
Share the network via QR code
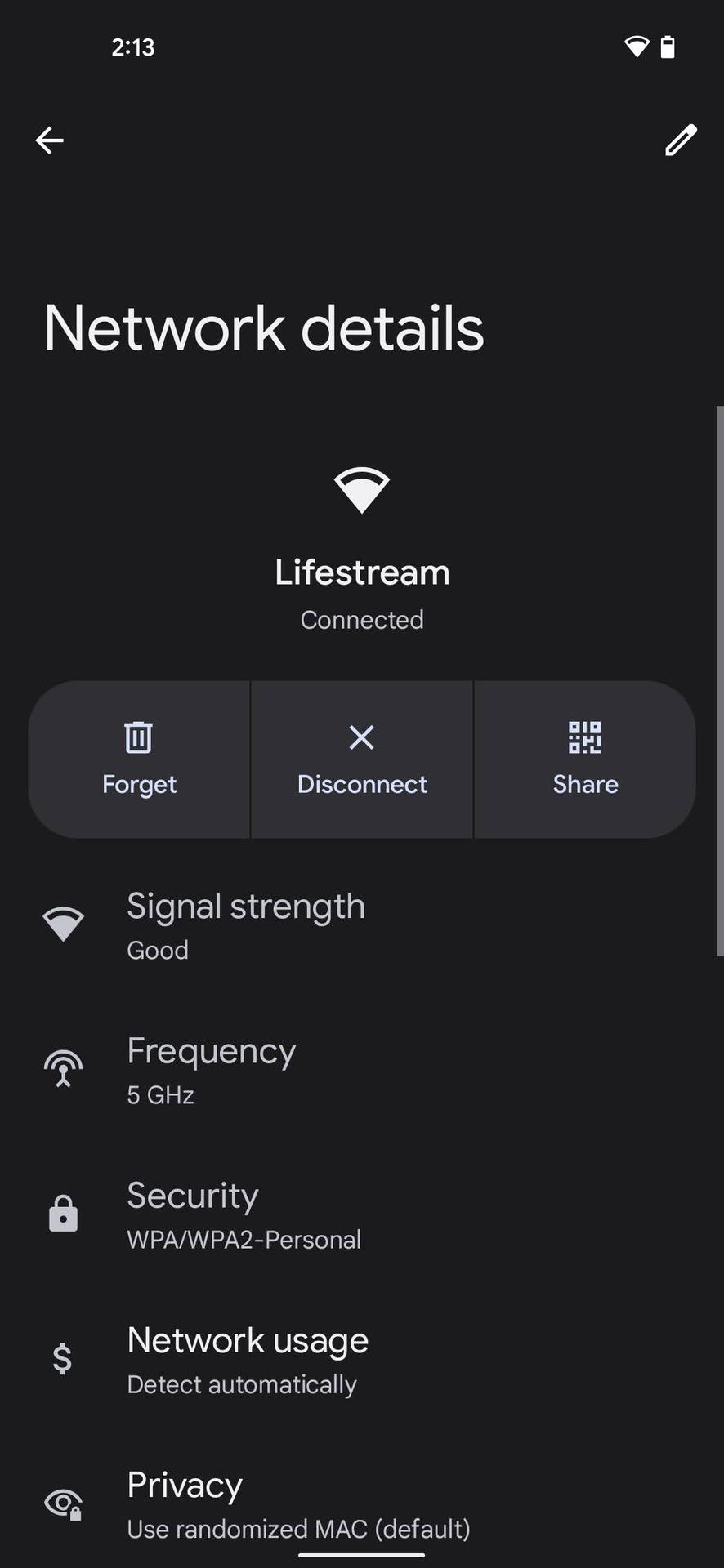(x=585, y=759)
